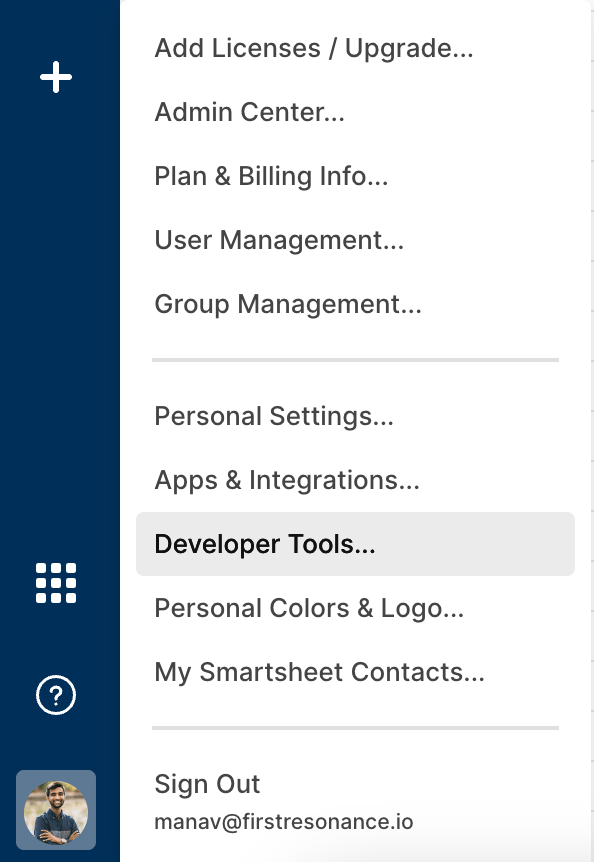Open Personal Colors & Logo

(x=309, y=608)
